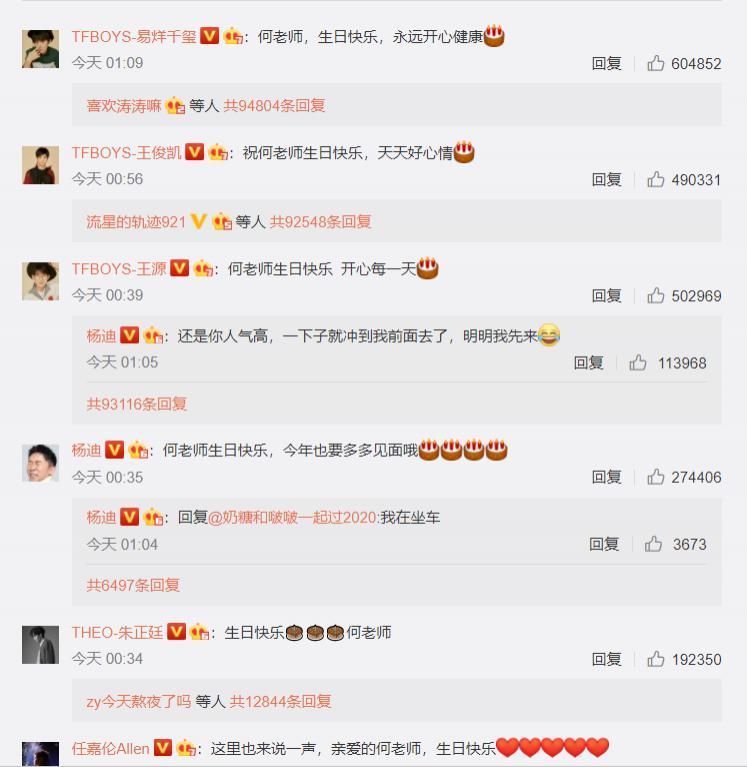Open @奶糖和啵啵一起过2020 mention

(x=294, y=517)
